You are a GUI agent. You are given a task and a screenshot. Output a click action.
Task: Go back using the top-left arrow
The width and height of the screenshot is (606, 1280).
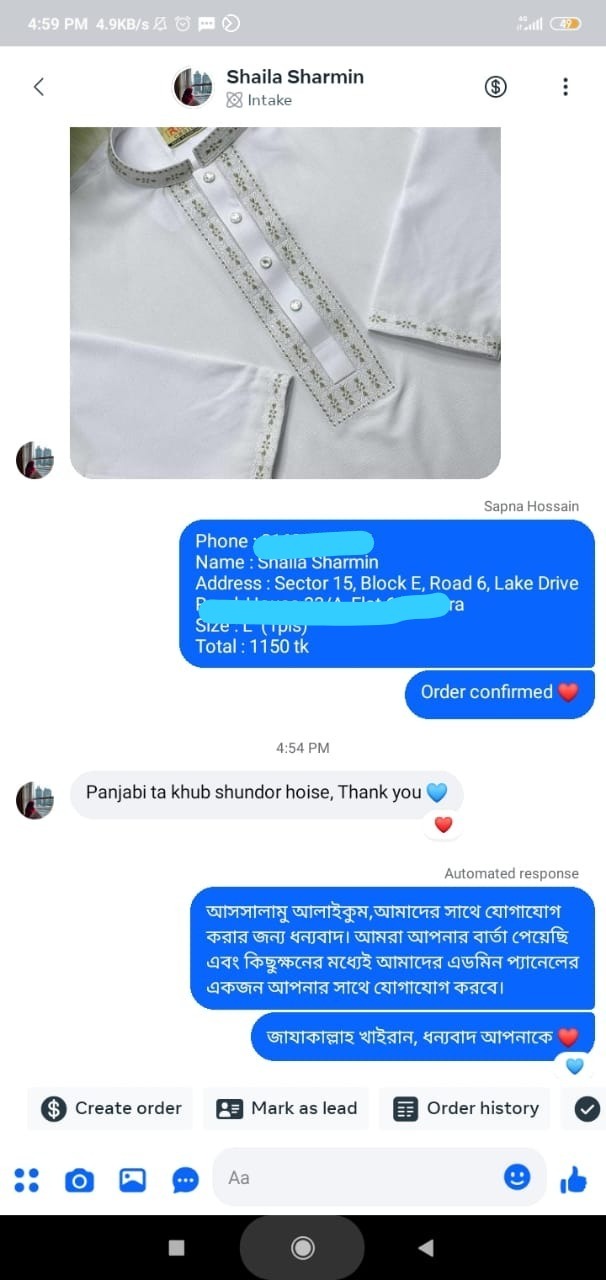39,87
